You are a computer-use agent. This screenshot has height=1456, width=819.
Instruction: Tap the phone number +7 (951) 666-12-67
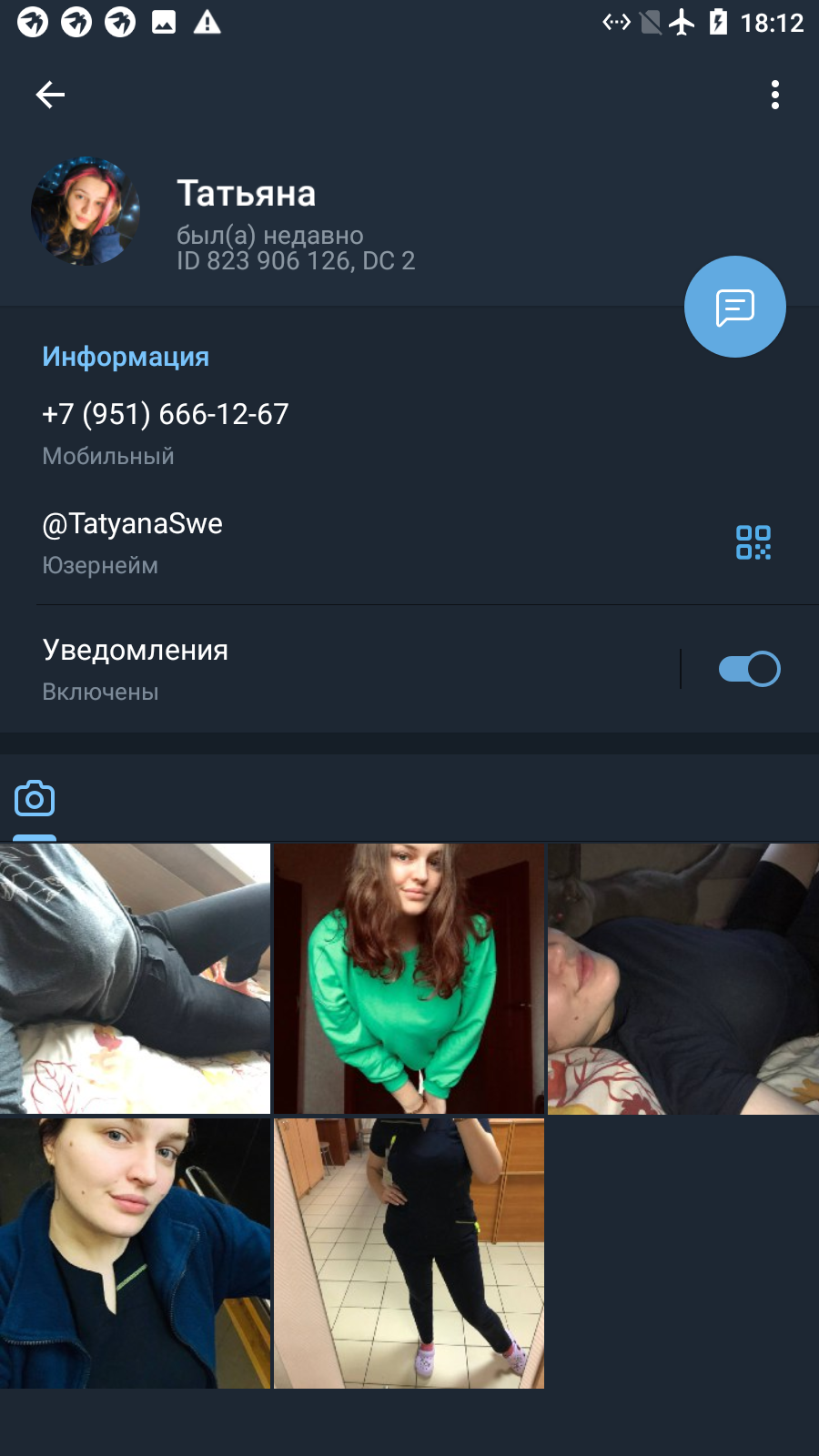(x=166, y=414)
